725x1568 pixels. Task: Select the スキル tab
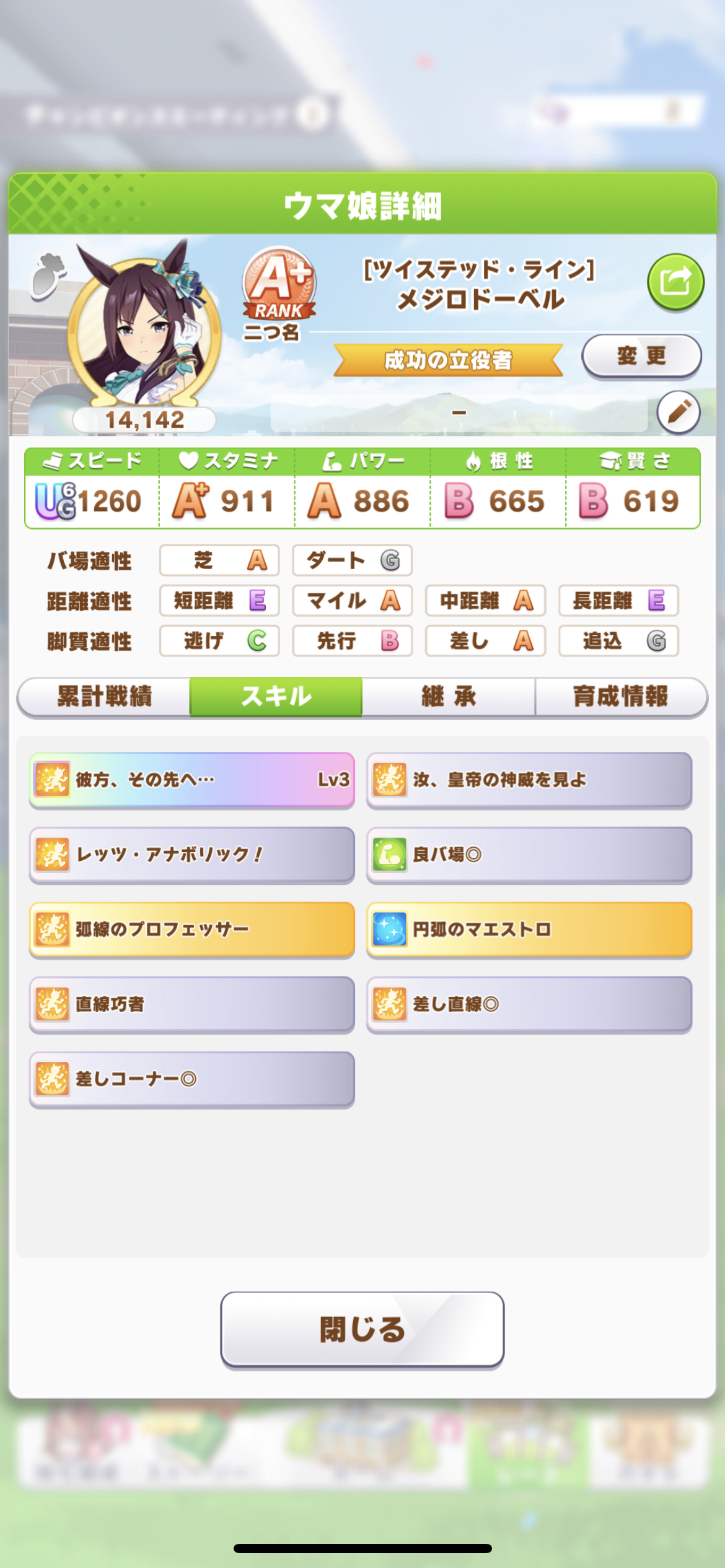click(276, 697)
